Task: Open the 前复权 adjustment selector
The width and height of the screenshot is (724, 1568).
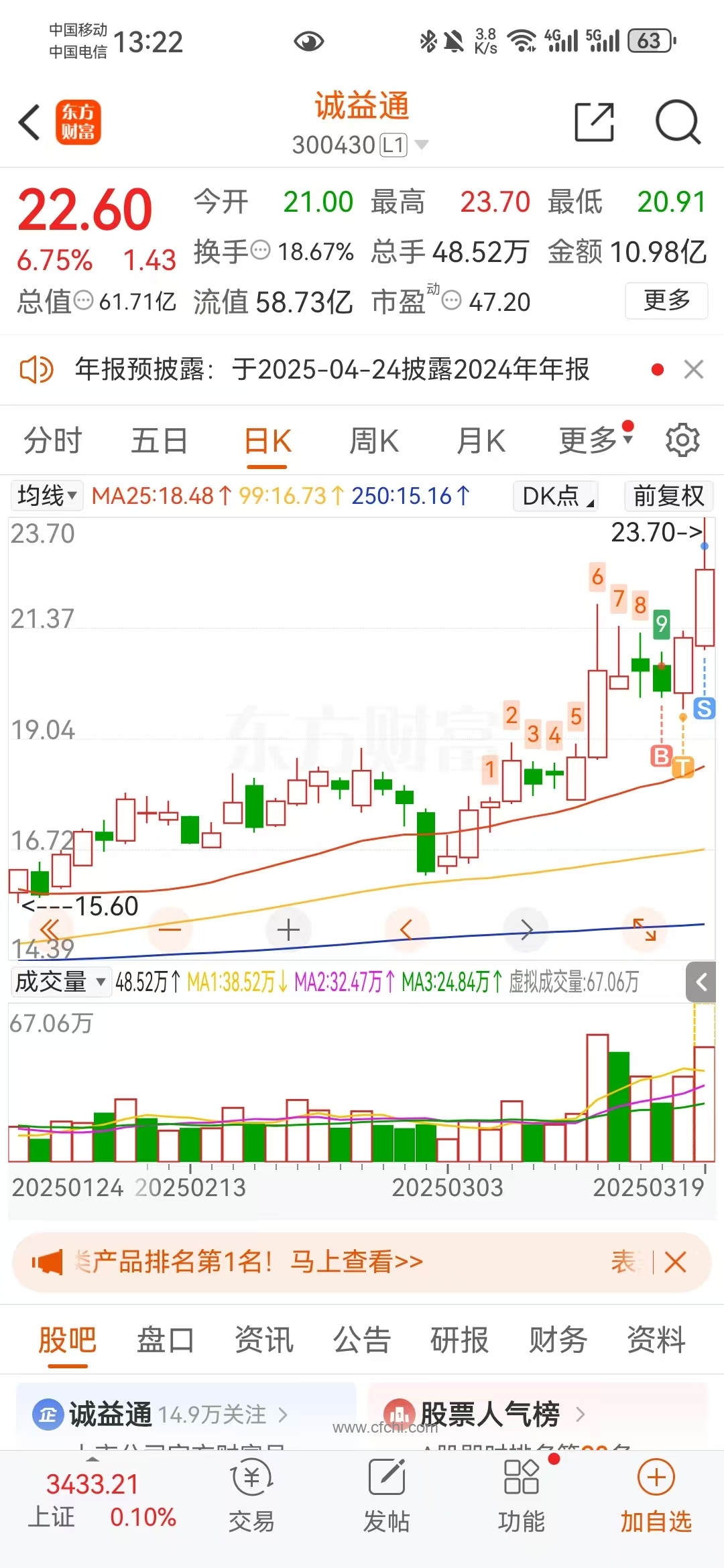Action: point(668,496)
